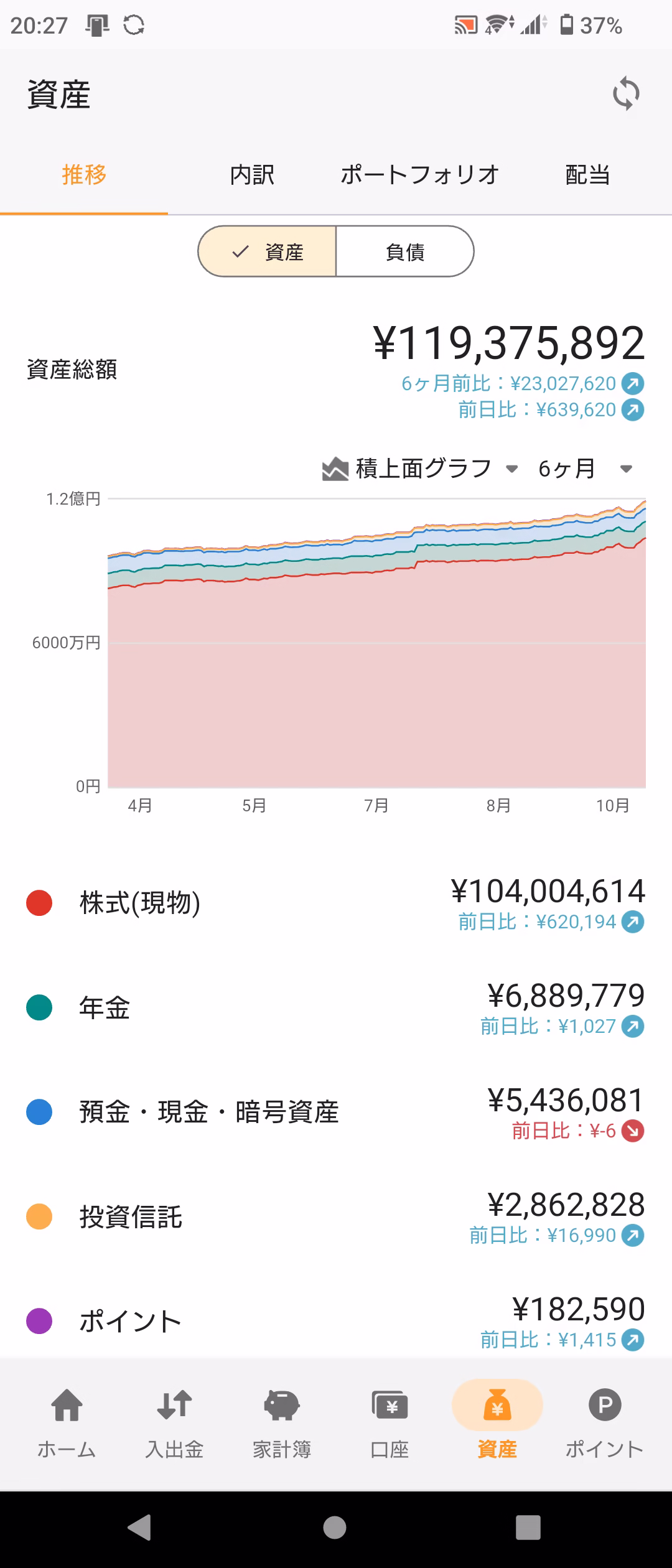The height and width of the screenshot is (1568, 672).
Task: Tap the refresh icon at top right
Action: (x=627, y=94)
